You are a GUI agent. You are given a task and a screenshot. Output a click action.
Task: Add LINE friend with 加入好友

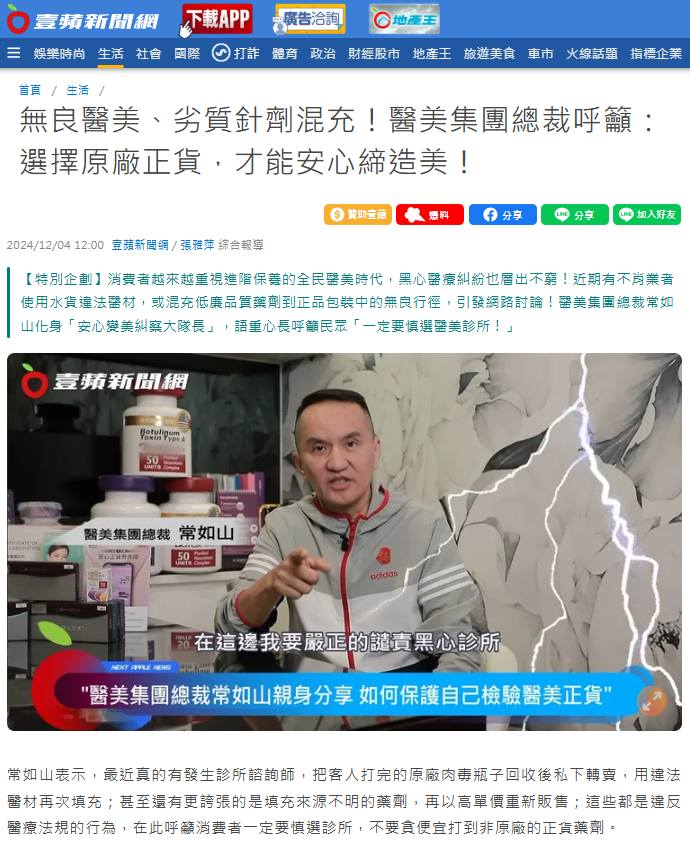(646, 214)
